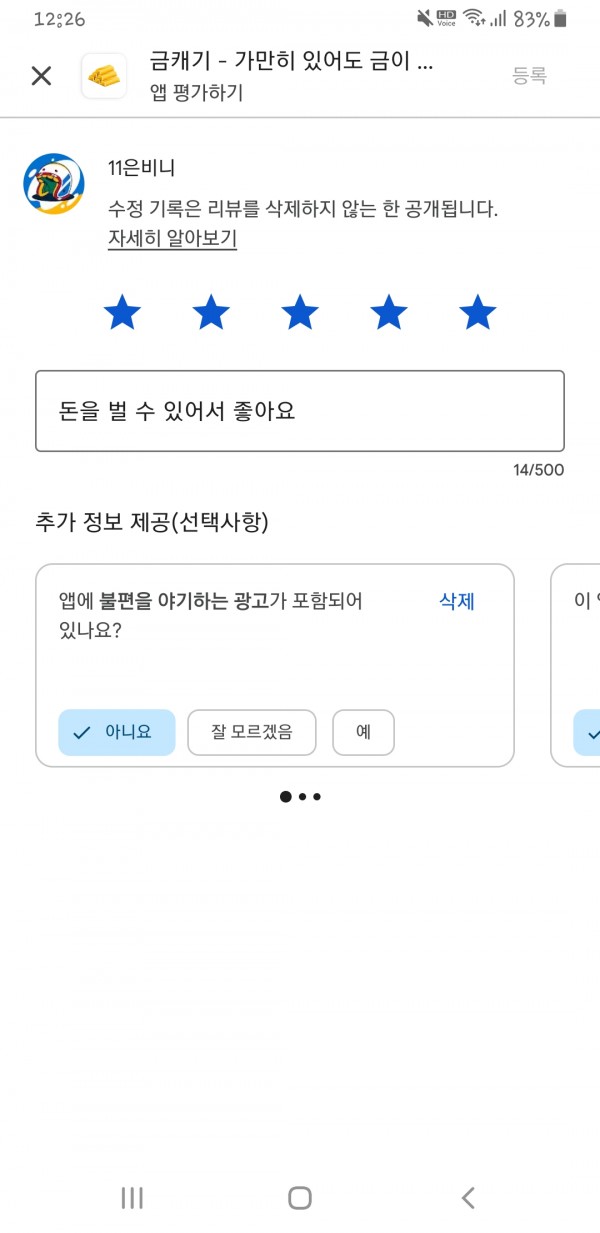Open recent apps from navigation bar
The width and height of the screenshot is (600, 1233).
132,1198
